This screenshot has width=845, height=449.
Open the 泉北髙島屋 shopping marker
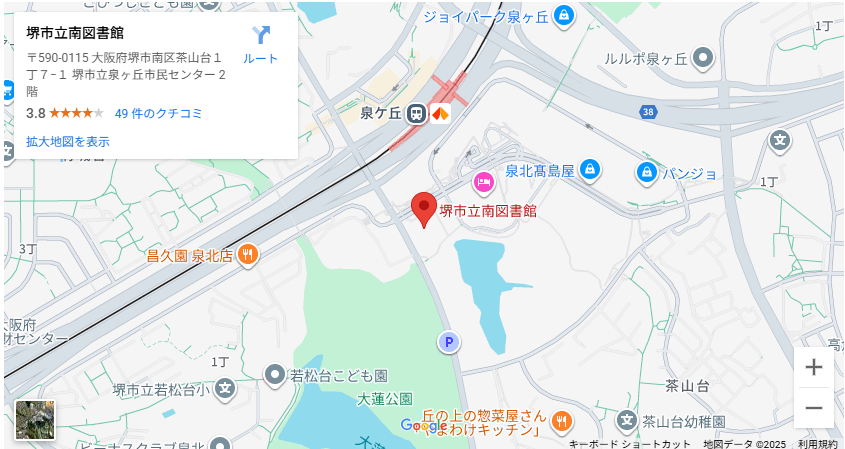tap(590, 170)
